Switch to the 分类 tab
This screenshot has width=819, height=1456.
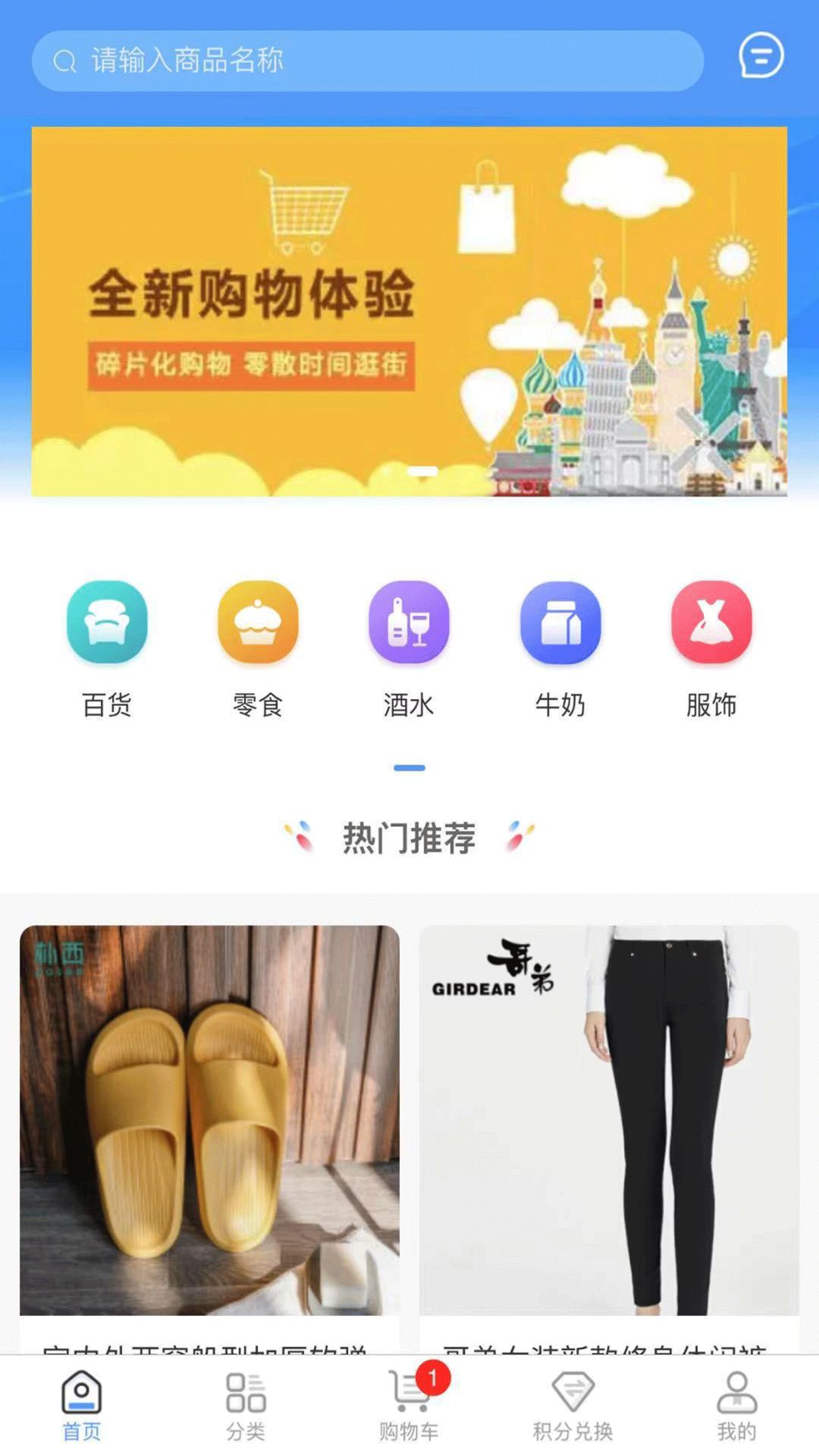pos(246,1405)
